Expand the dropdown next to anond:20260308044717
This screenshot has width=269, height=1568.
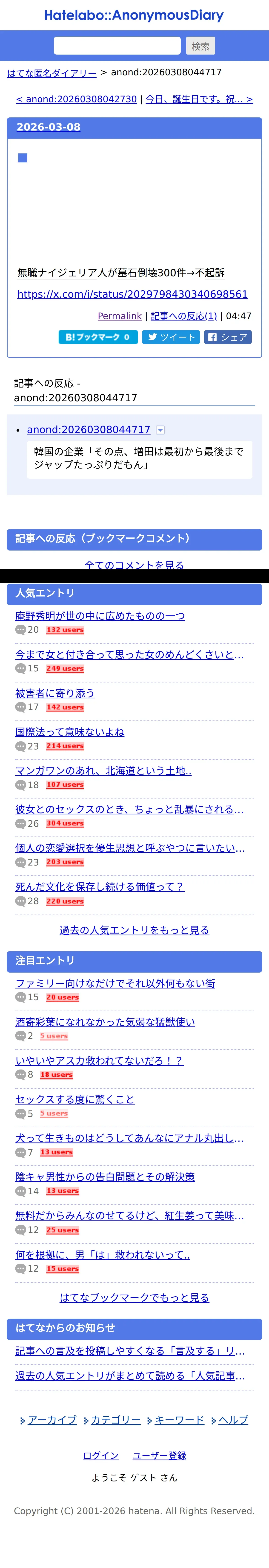coord(160,430)
